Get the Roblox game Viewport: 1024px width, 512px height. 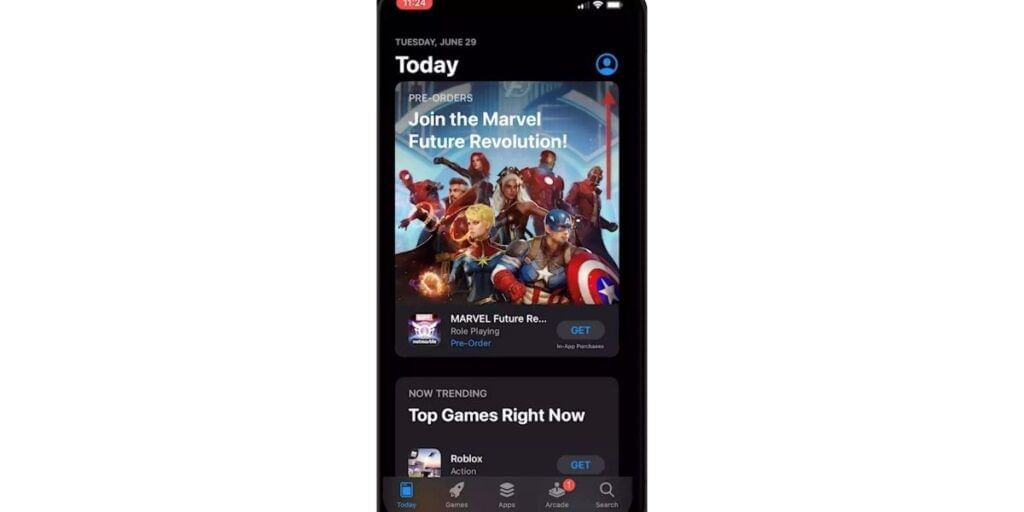[x=580, y=465]
